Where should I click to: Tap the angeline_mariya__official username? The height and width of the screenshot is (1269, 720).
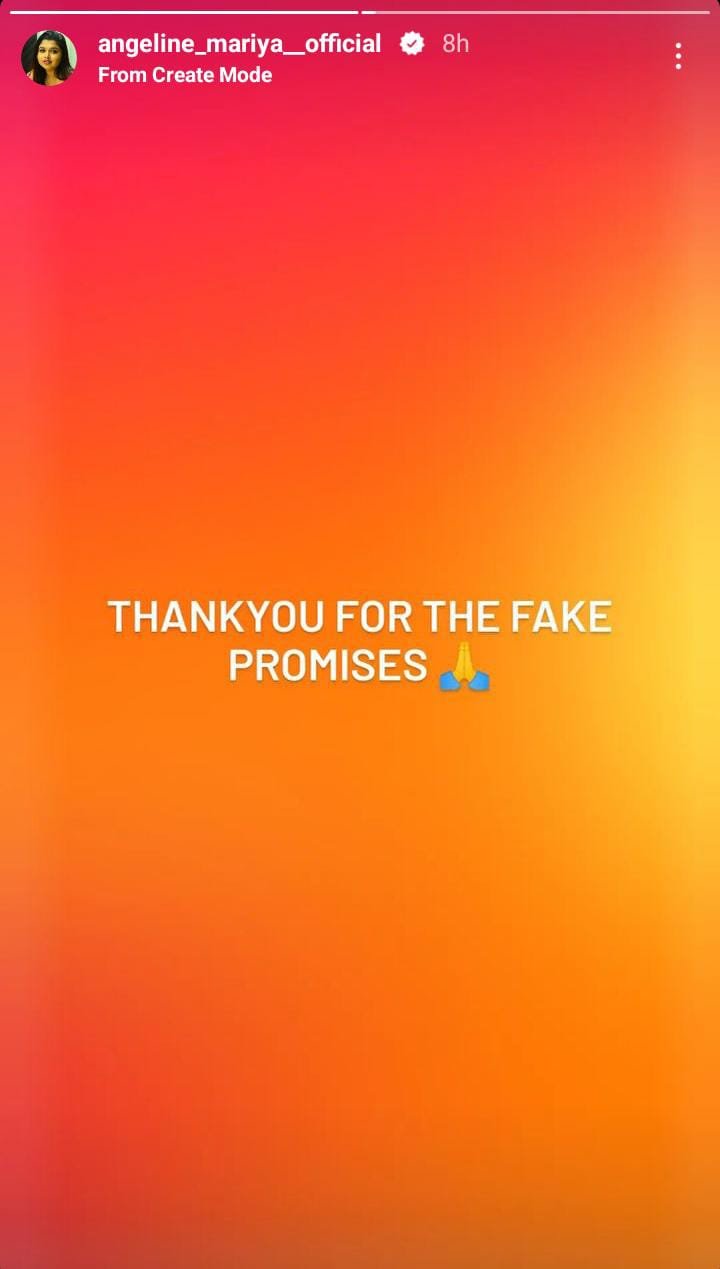239,43
